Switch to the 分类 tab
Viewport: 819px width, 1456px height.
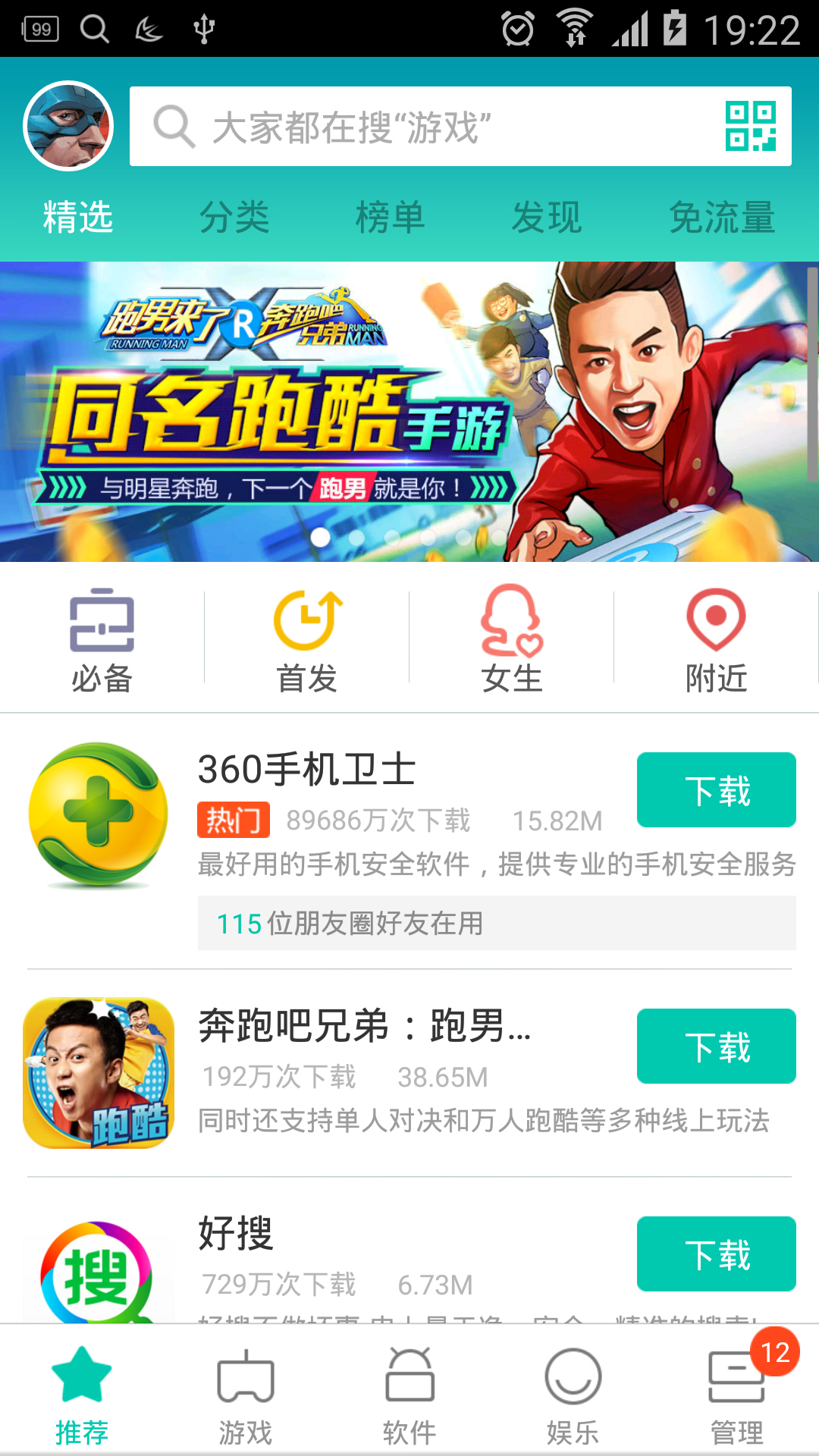tap(234, 218)
